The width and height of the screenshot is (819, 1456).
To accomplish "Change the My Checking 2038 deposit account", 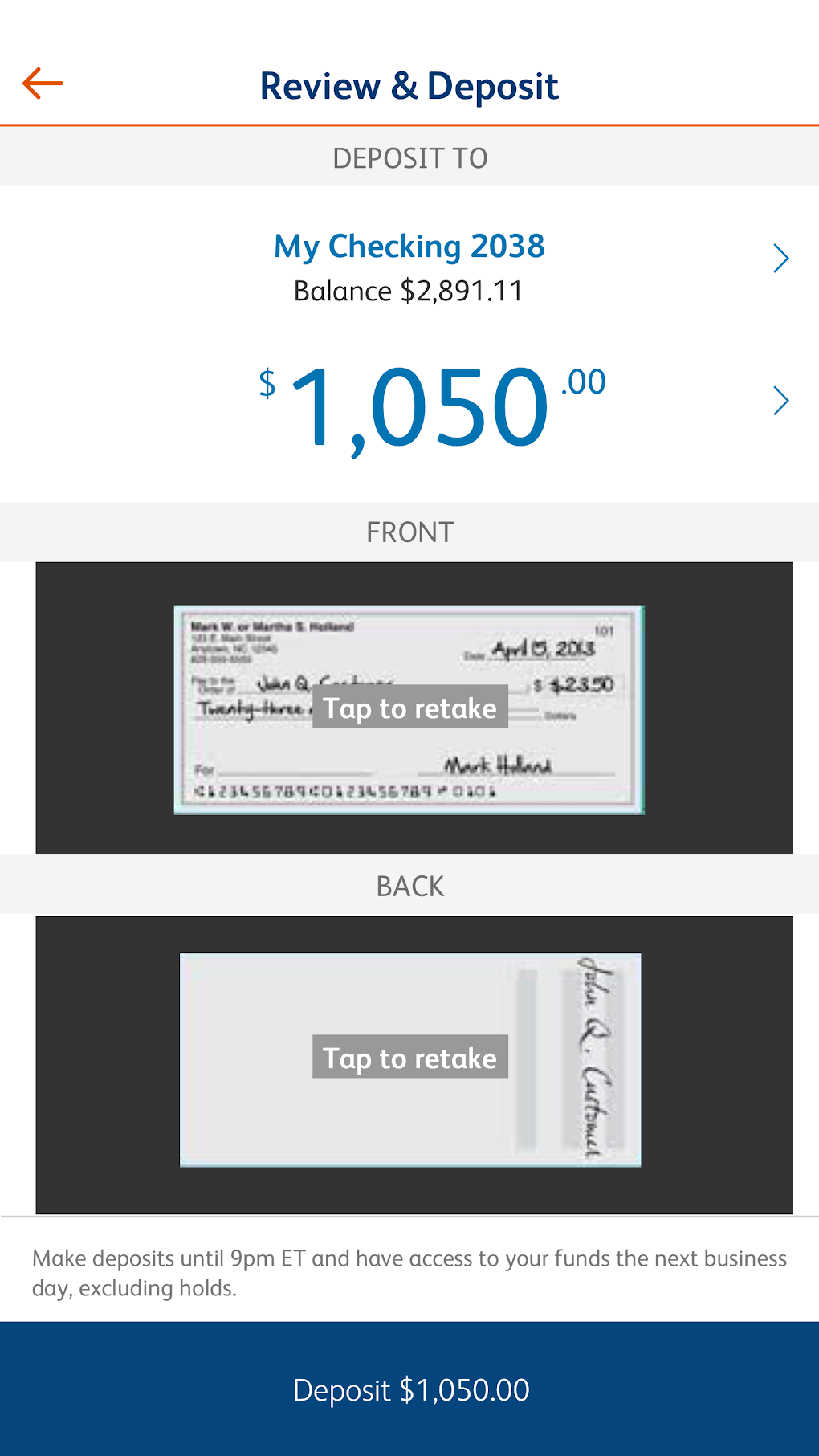I will pos(409,266).
